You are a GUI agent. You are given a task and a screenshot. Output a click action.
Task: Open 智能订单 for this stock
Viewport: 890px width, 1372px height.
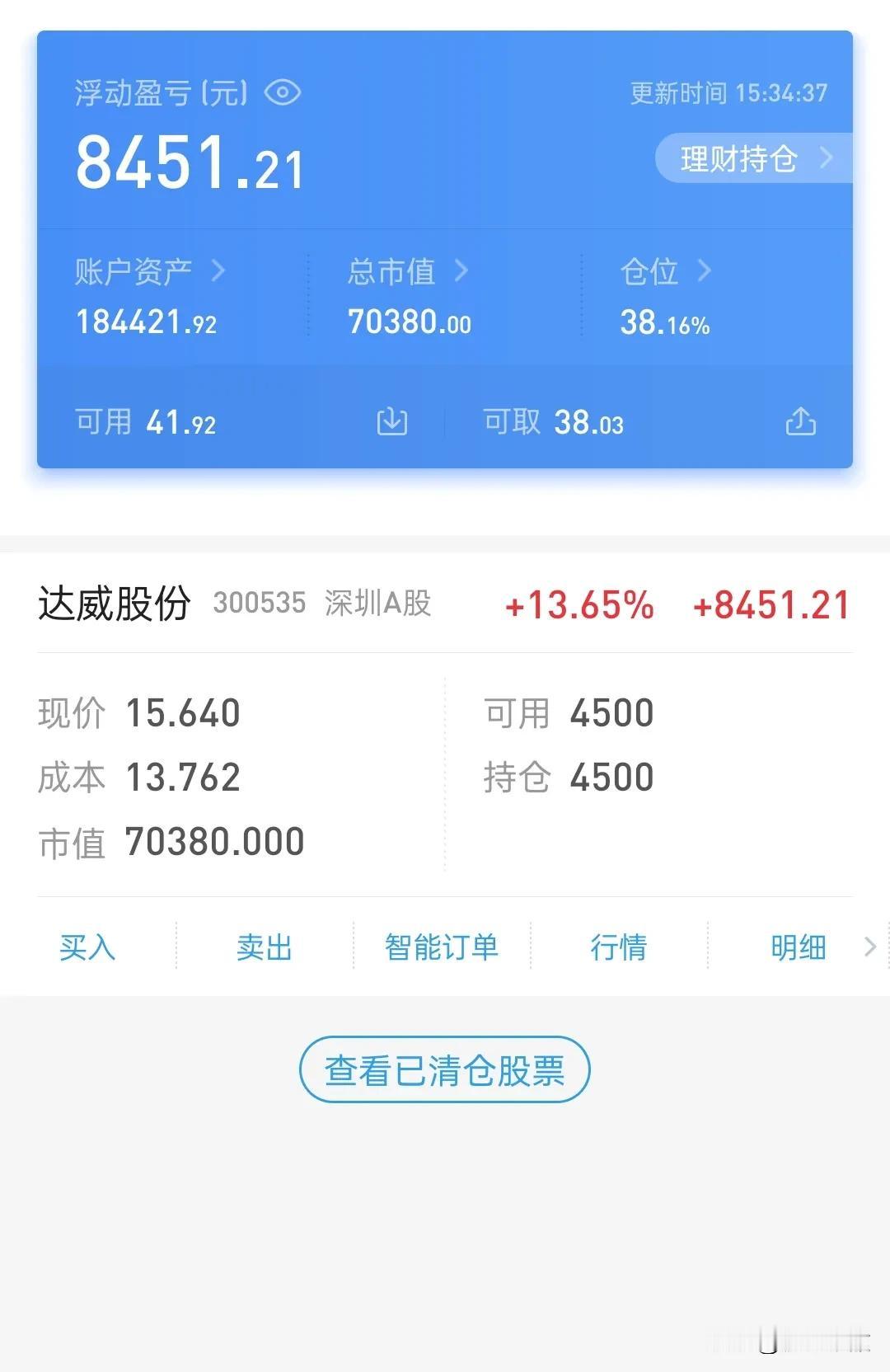[442, 947]
